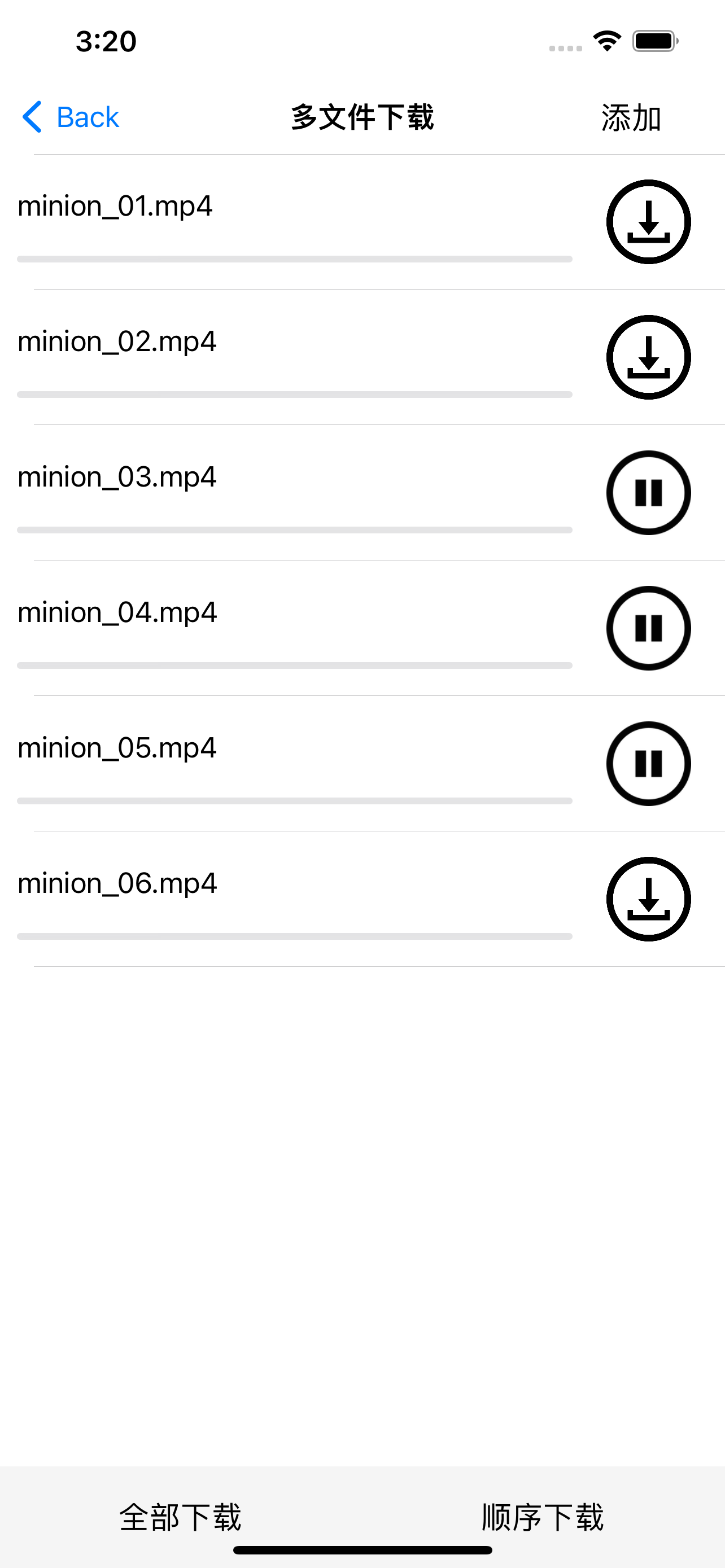The height and width of the screenshot is (1568, 725).
Task: Start downloading minion_01.mp4
Action: tap(649, 222)
